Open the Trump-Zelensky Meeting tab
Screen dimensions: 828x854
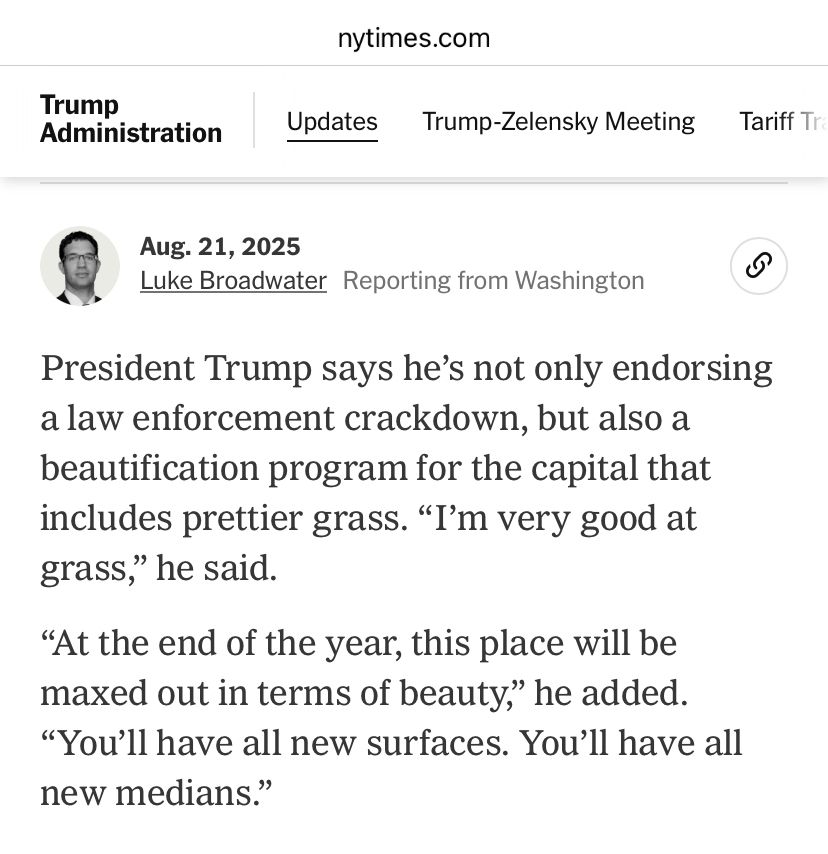558,122
